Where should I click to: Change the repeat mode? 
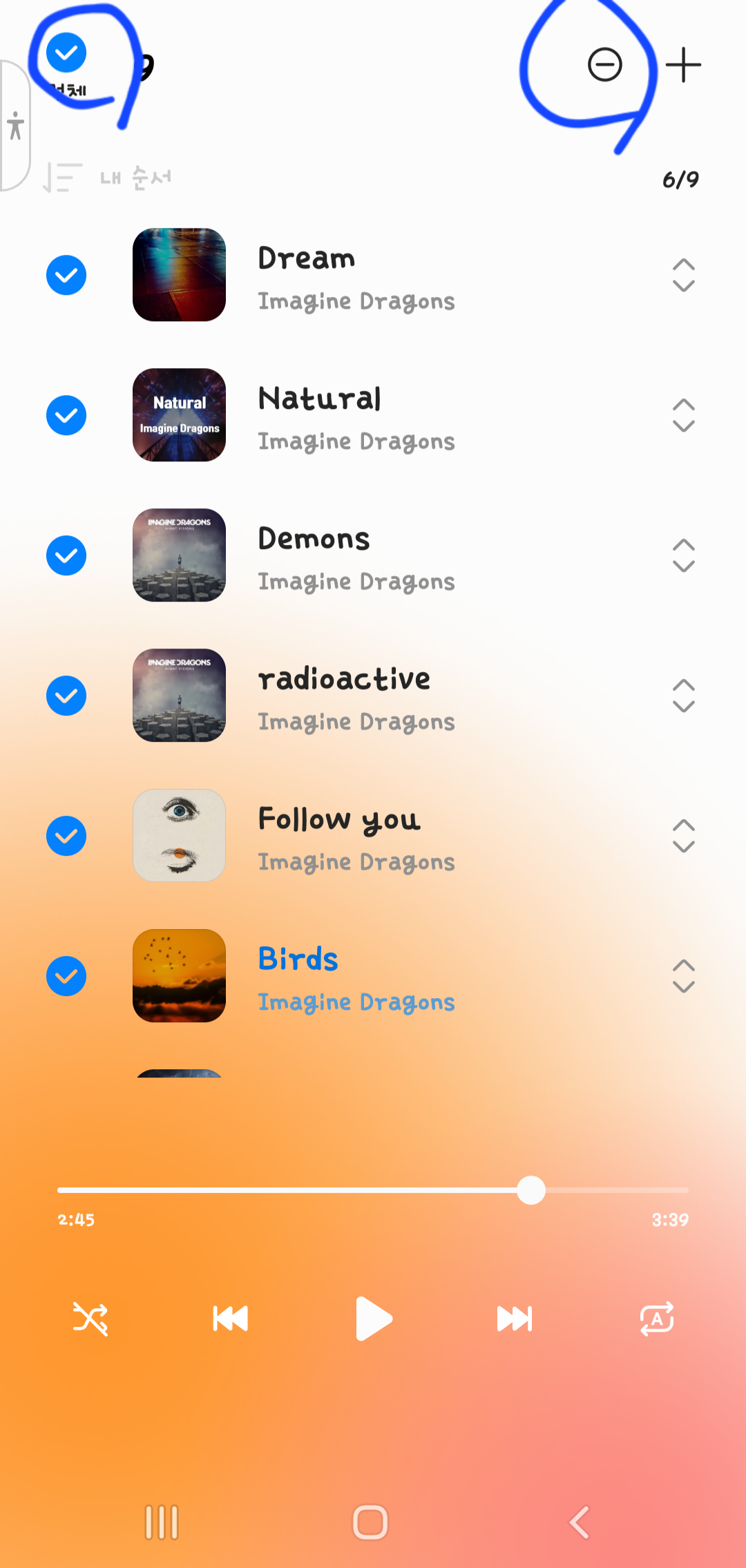click(x=656, y=1319)
